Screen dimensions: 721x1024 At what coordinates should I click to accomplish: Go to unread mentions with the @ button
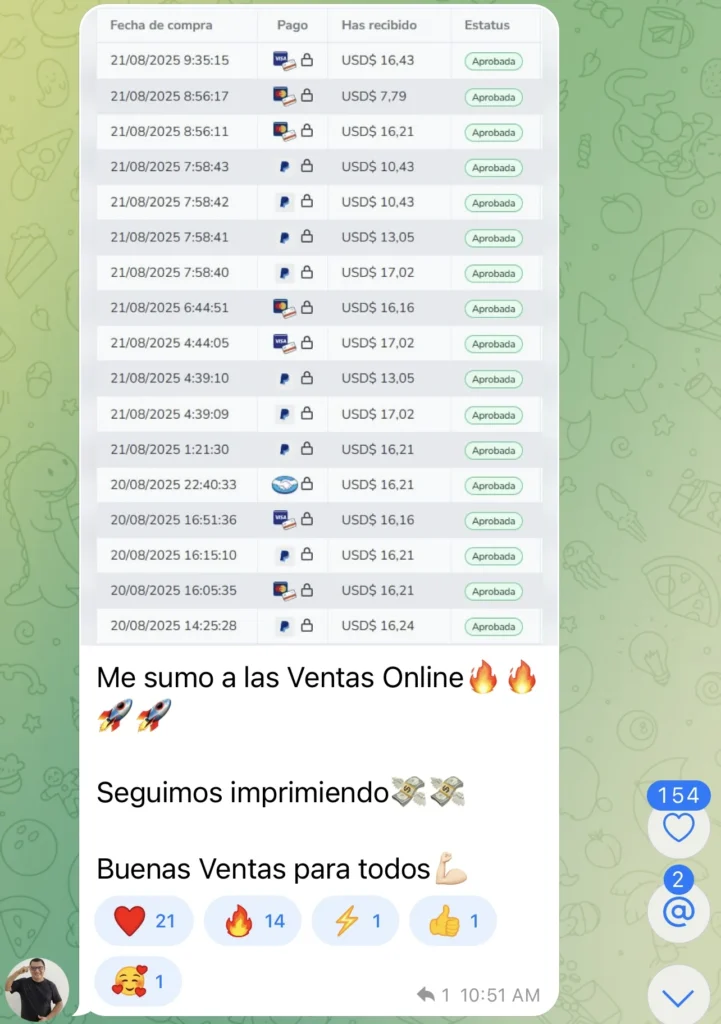pyautogui.click(x=678, y=912)
